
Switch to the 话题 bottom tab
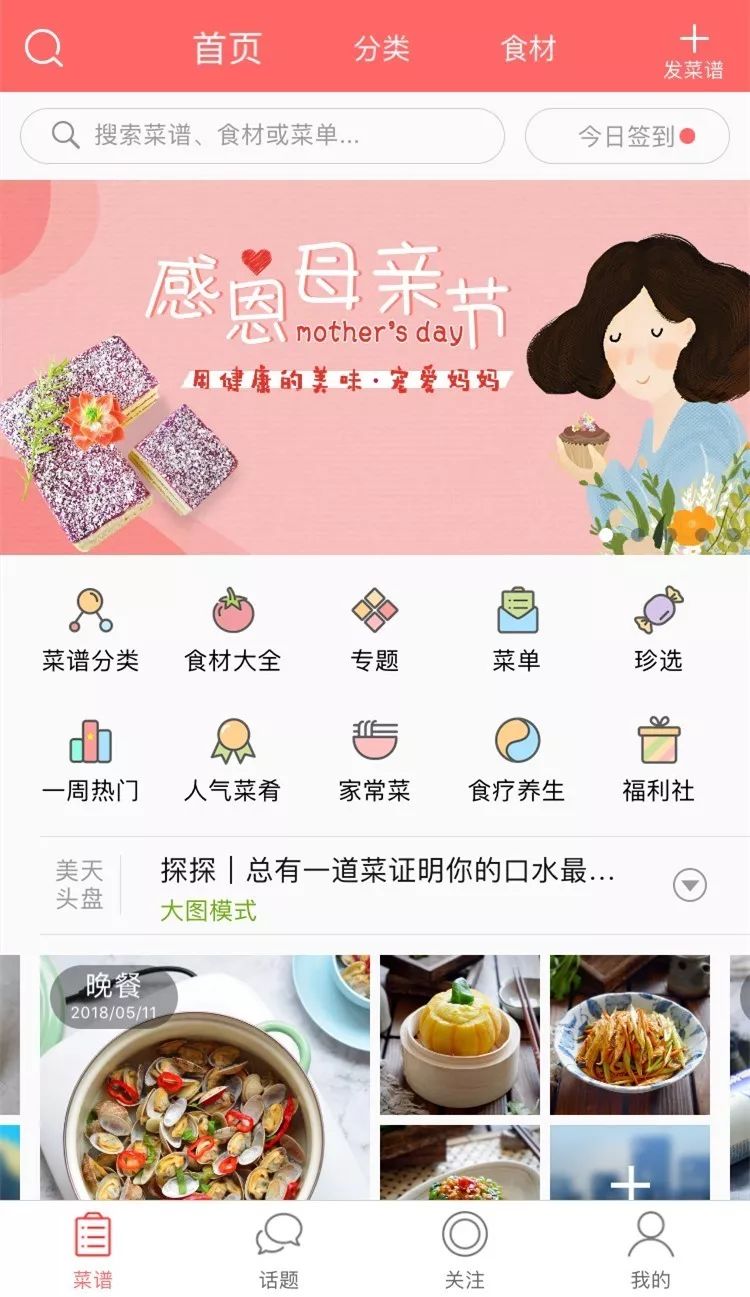(279, 1249)
